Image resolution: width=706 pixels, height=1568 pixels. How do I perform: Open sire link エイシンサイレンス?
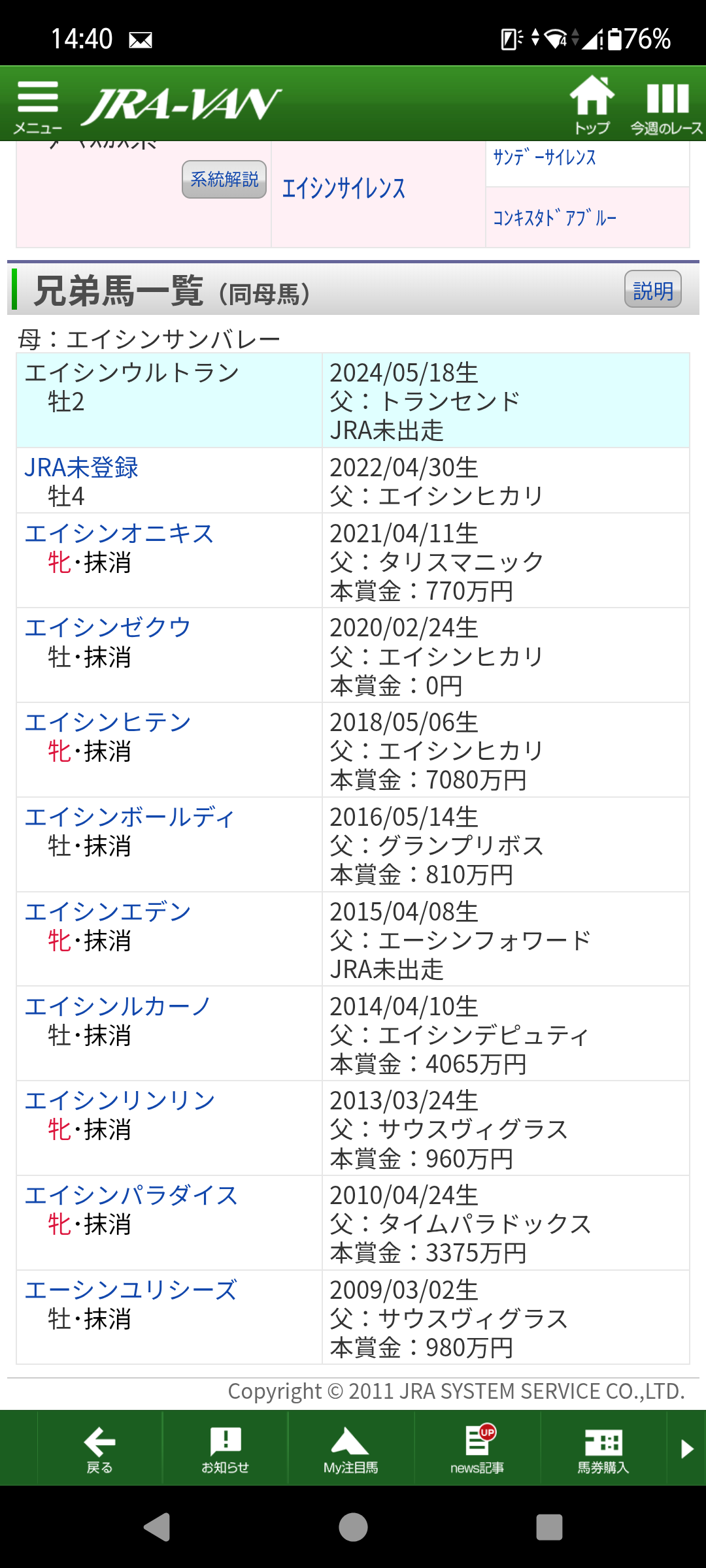[x=344, y=189]
